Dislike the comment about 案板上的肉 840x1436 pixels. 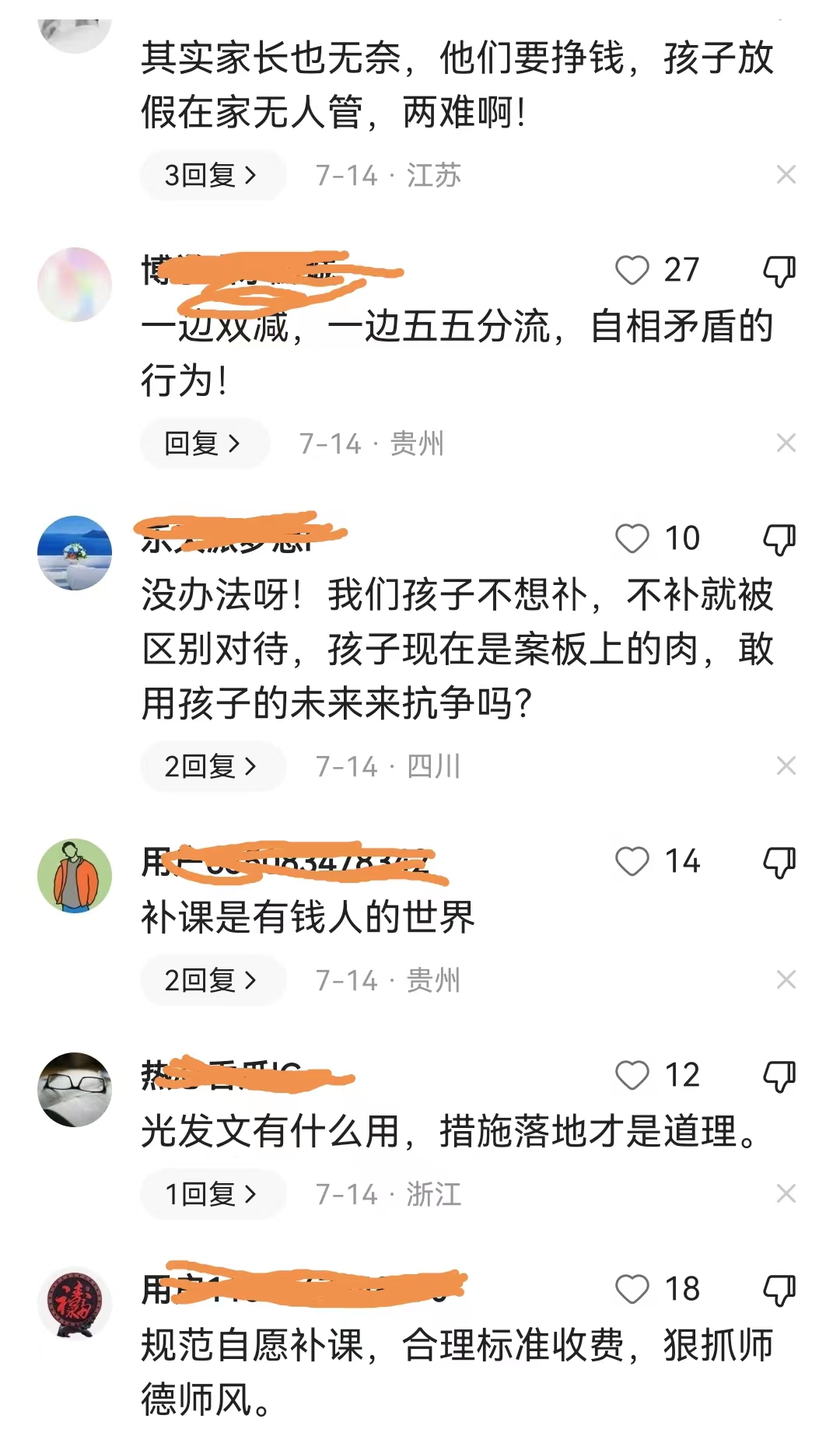[x=779, y=539]
